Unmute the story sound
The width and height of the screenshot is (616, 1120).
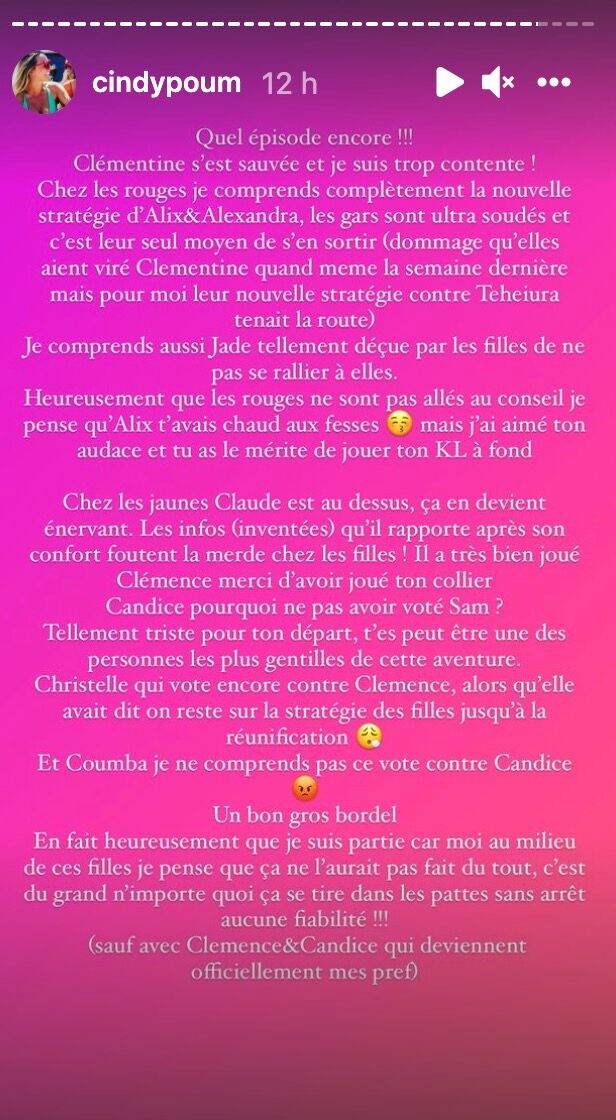[x=498, y=83]
